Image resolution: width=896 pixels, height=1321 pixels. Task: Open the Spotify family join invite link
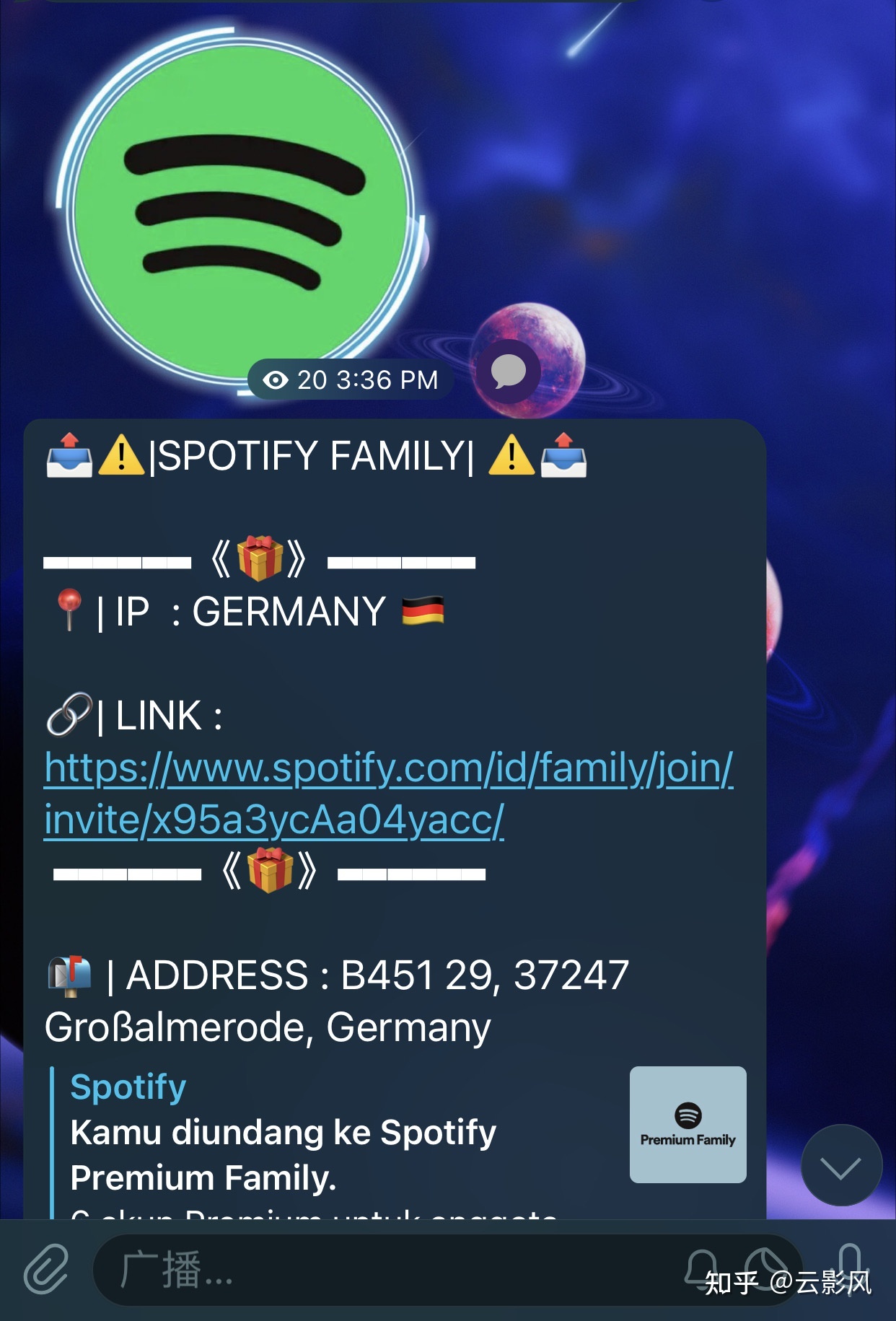388,794
